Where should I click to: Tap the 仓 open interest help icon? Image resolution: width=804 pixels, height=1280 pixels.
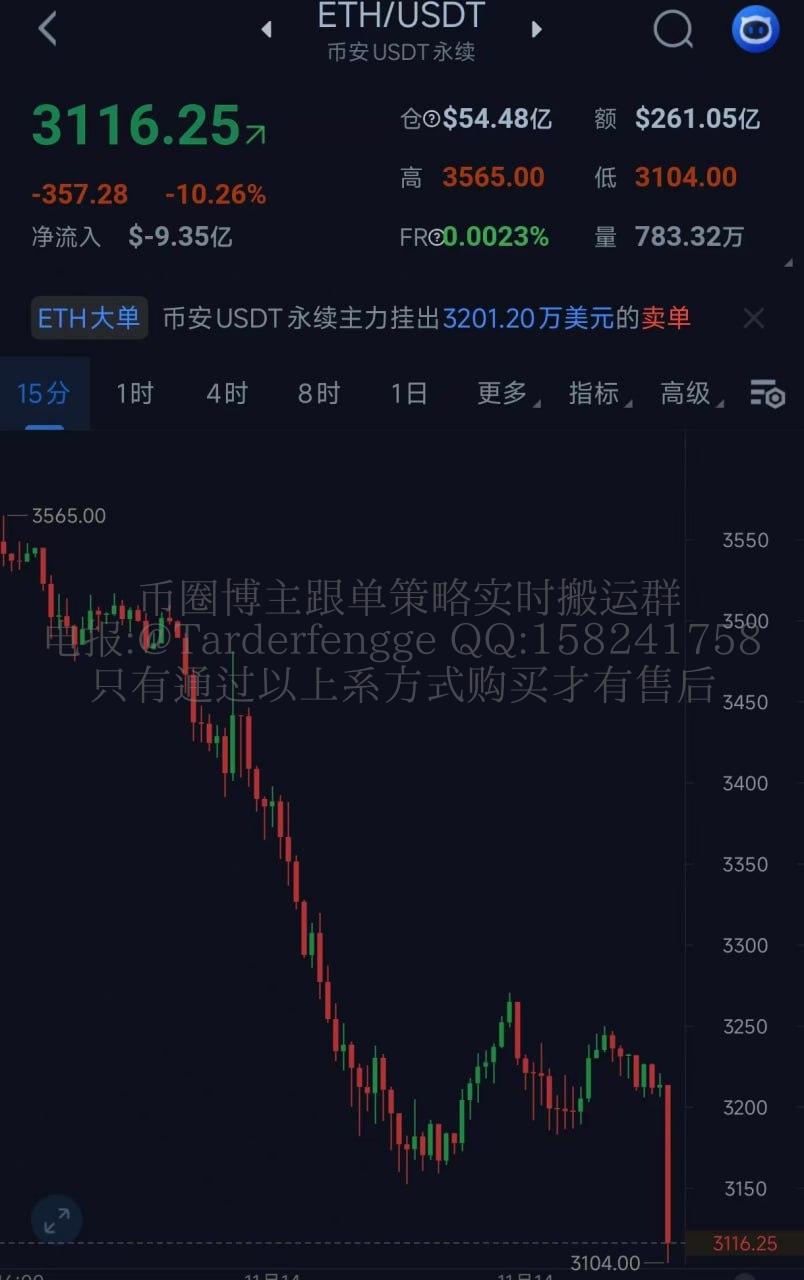click(x=432, y=120)
